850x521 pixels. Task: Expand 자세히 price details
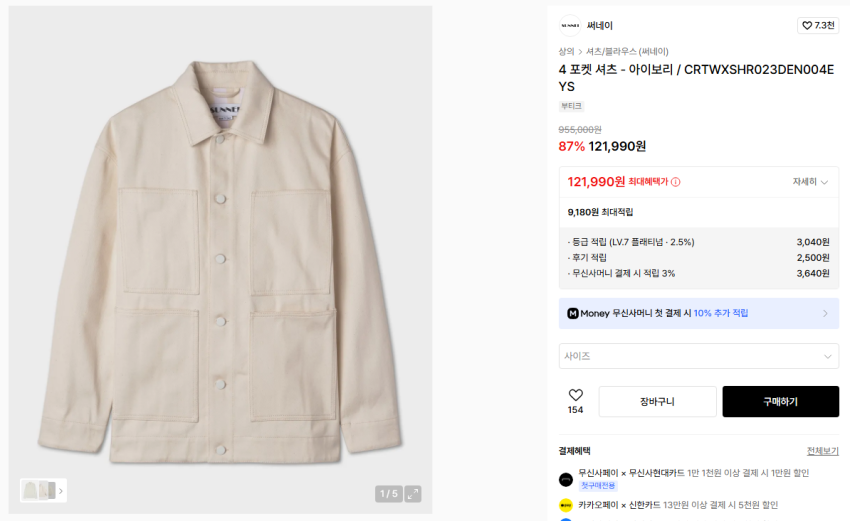[x=810, y=182]
